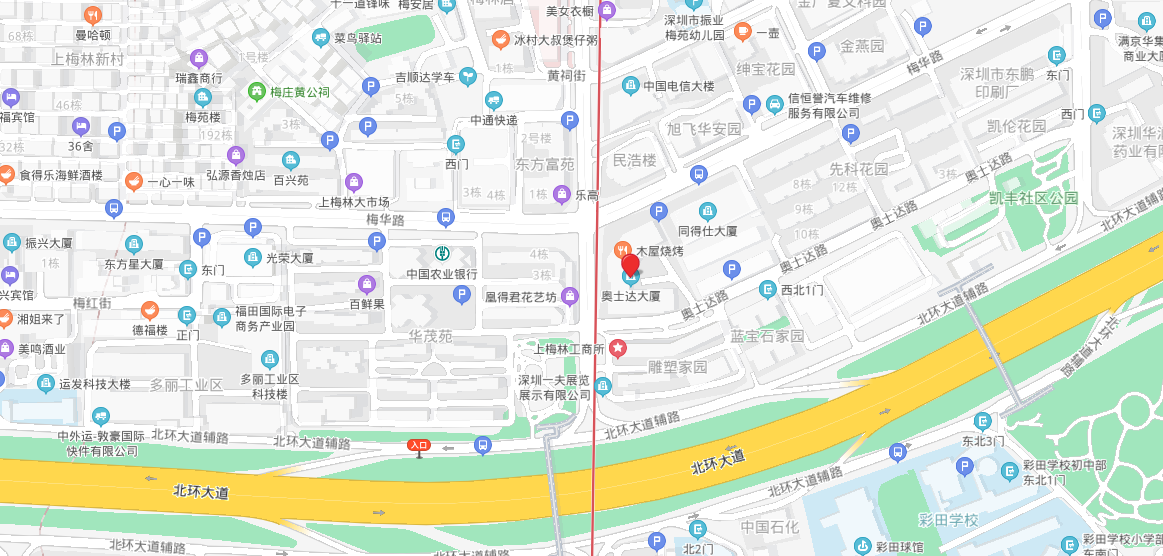
Task: Tap the red location pin at 奥士达大厦
Action: (630, 266)
